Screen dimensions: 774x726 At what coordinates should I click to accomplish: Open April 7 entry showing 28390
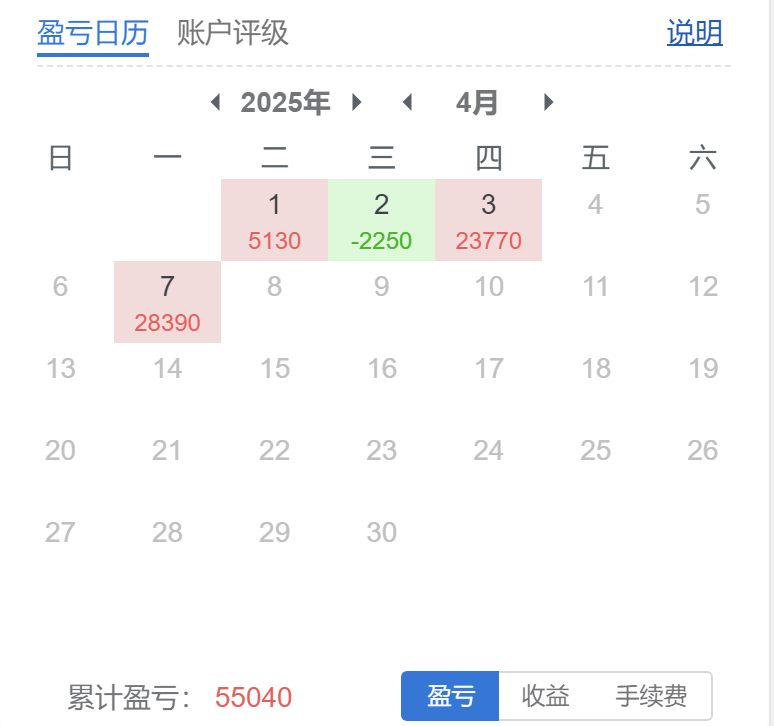pyautogui.click(x=167, y=302)
